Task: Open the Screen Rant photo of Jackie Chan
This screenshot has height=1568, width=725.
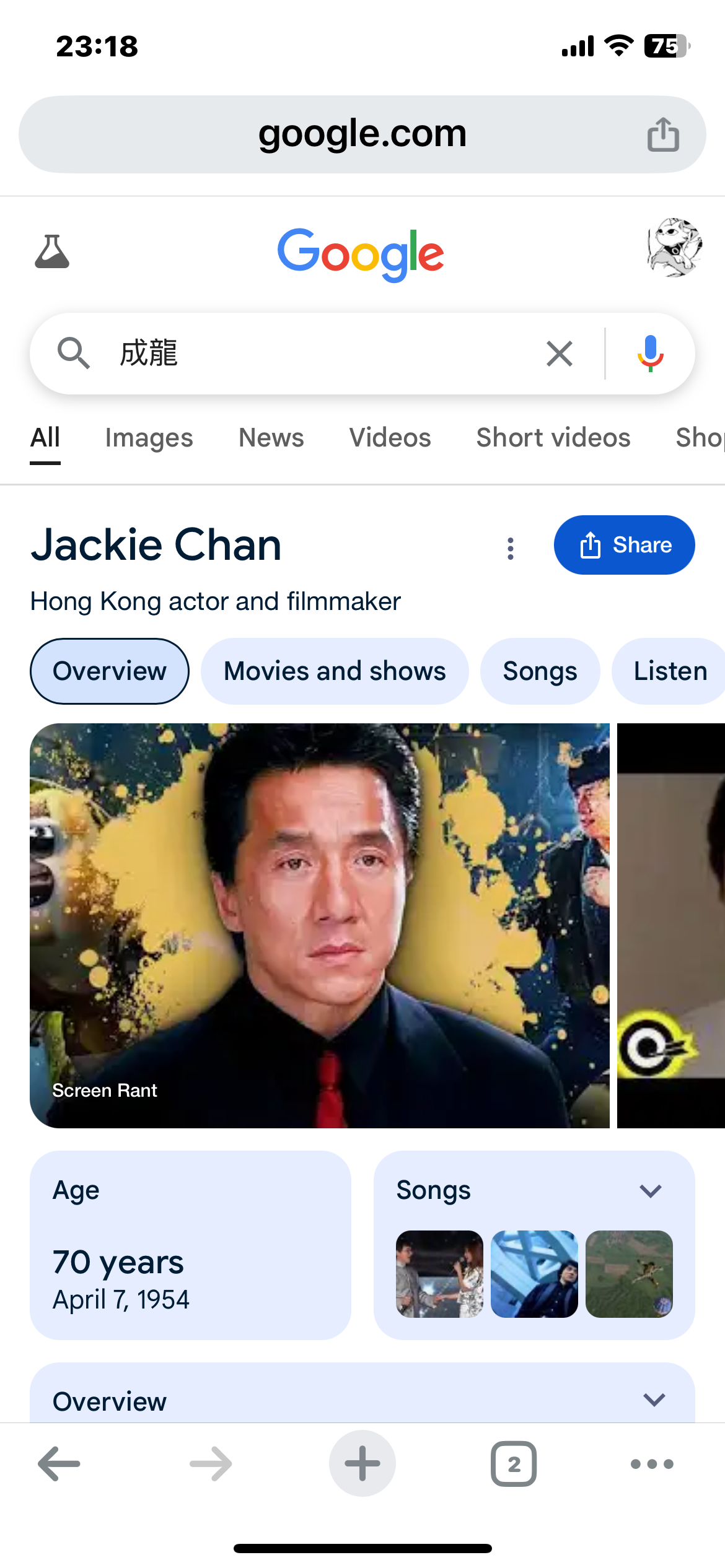Action: (320, 925)
